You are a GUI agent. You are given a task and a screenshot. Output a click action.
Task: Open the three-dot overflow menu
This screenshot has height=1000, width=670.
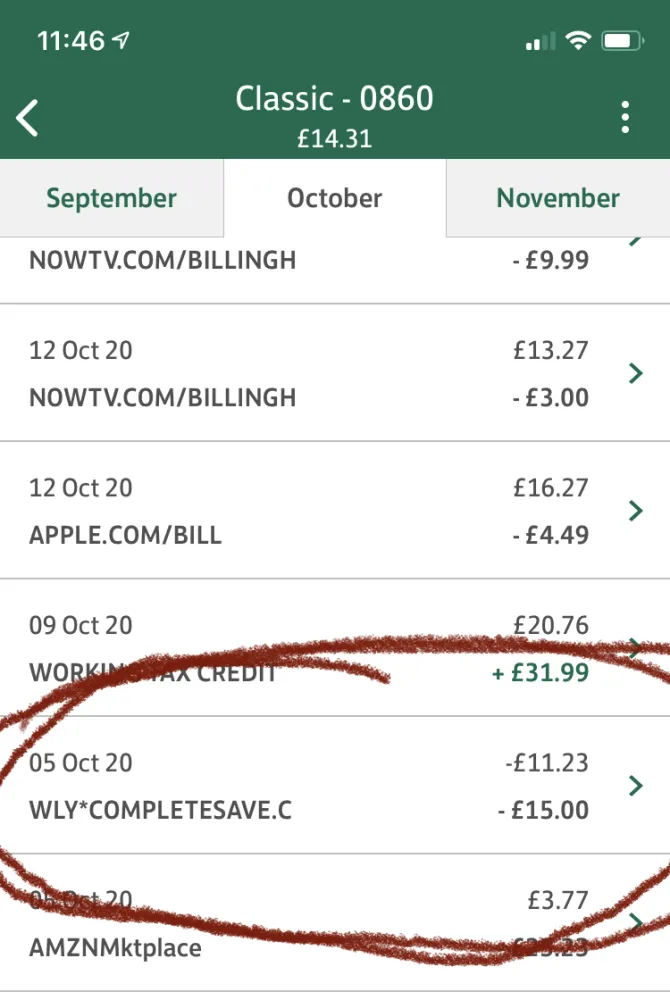coord(625,117)
